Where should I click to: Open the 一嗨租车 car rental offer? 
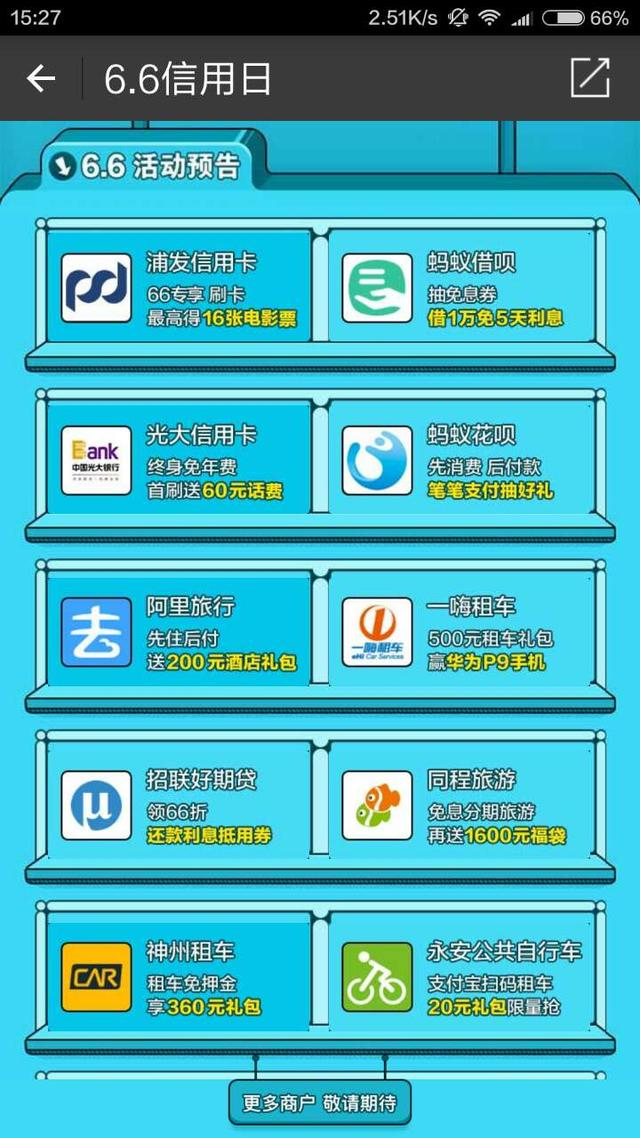tap(460, 631)
